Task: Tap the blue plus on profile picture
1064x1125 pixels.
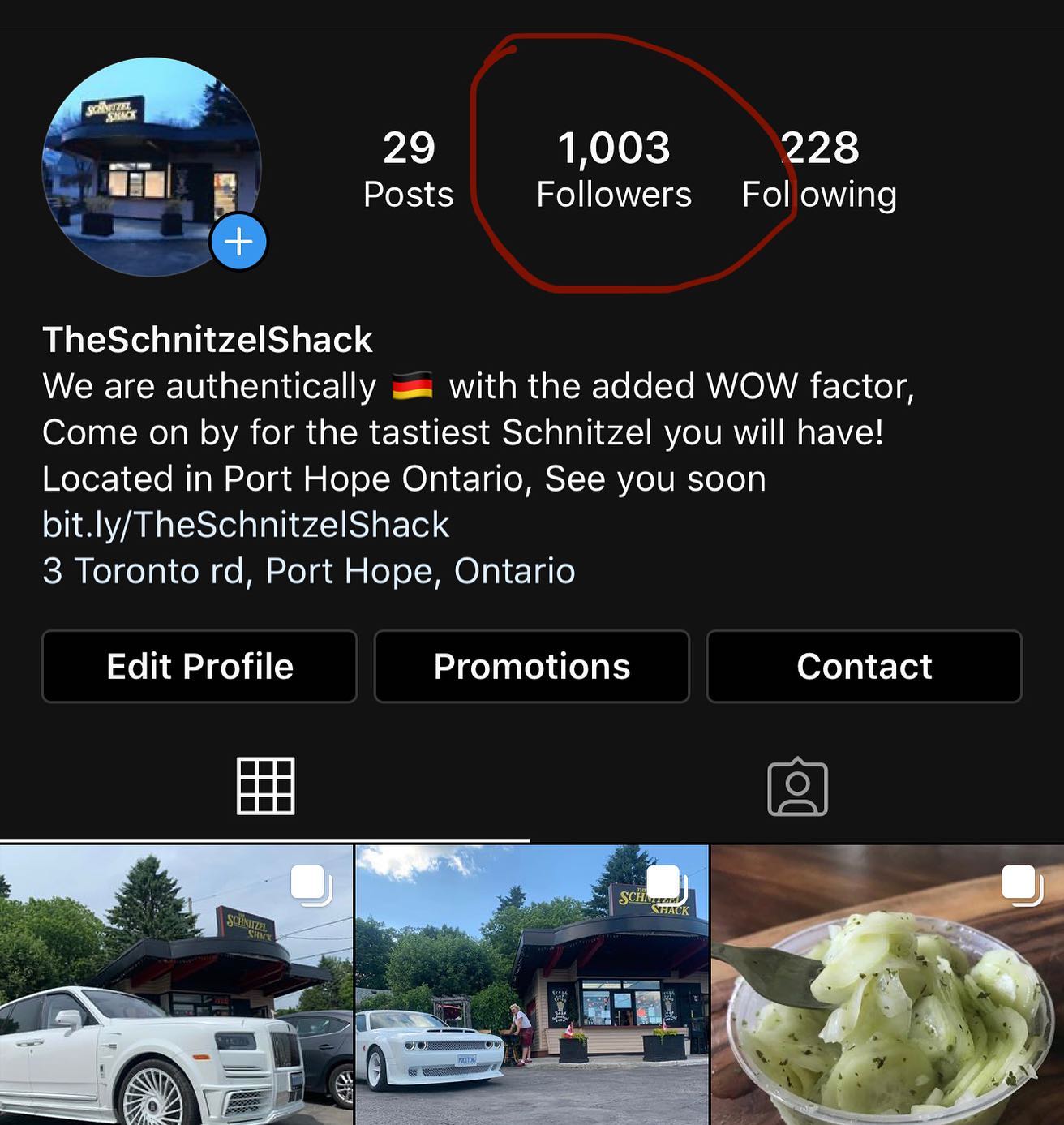Action: (238, 242)
